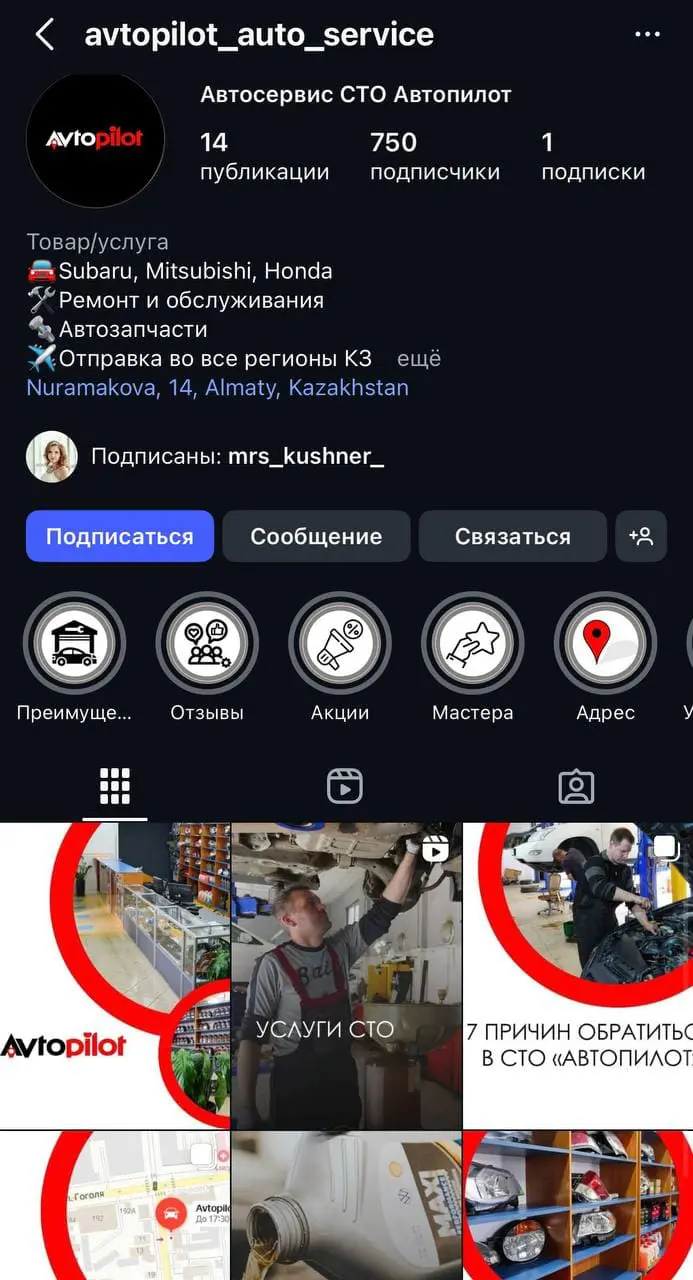This screenshot has height=1280, width=693.
Task: Expand the bio with ещё
Action: pyautogui.click(x=419, y=358)
